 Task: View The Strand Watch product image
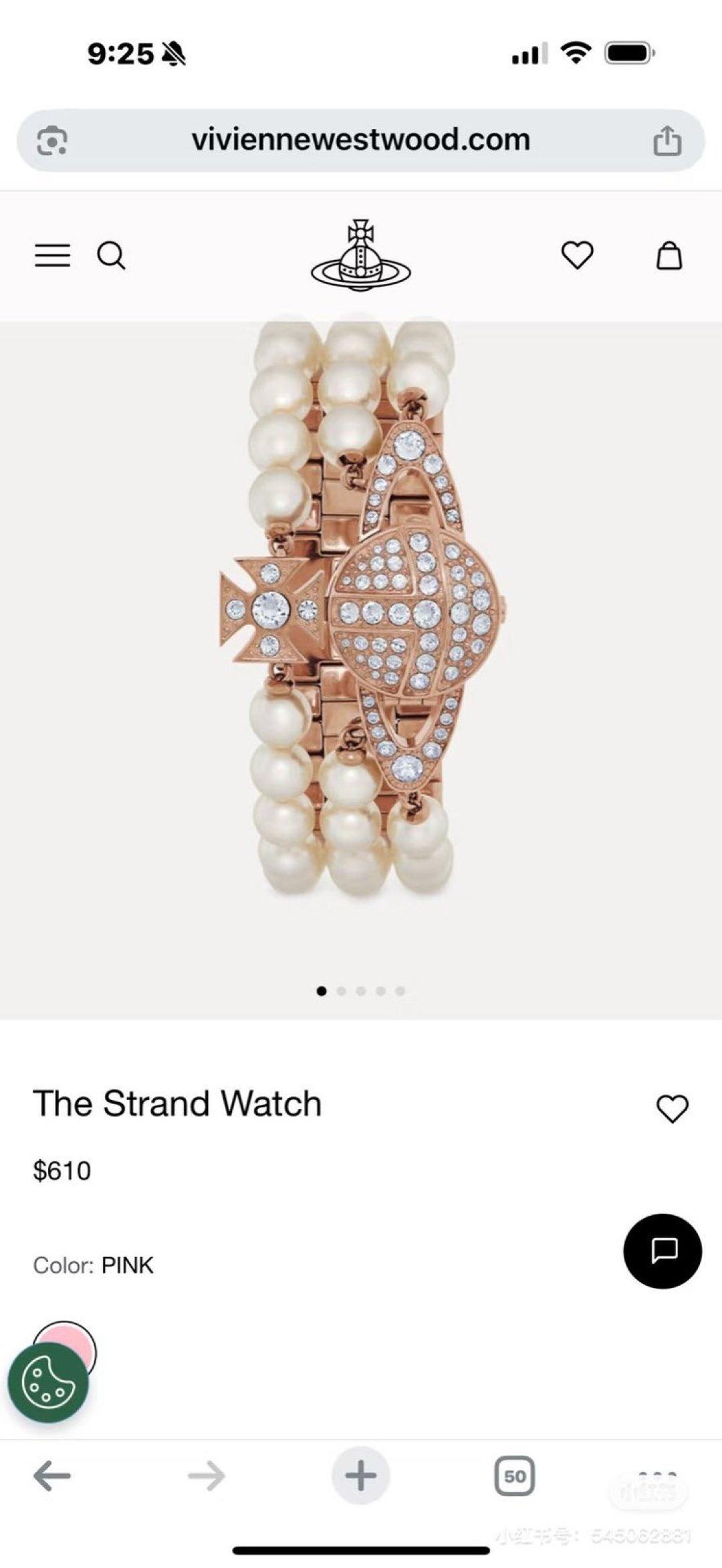360,608
